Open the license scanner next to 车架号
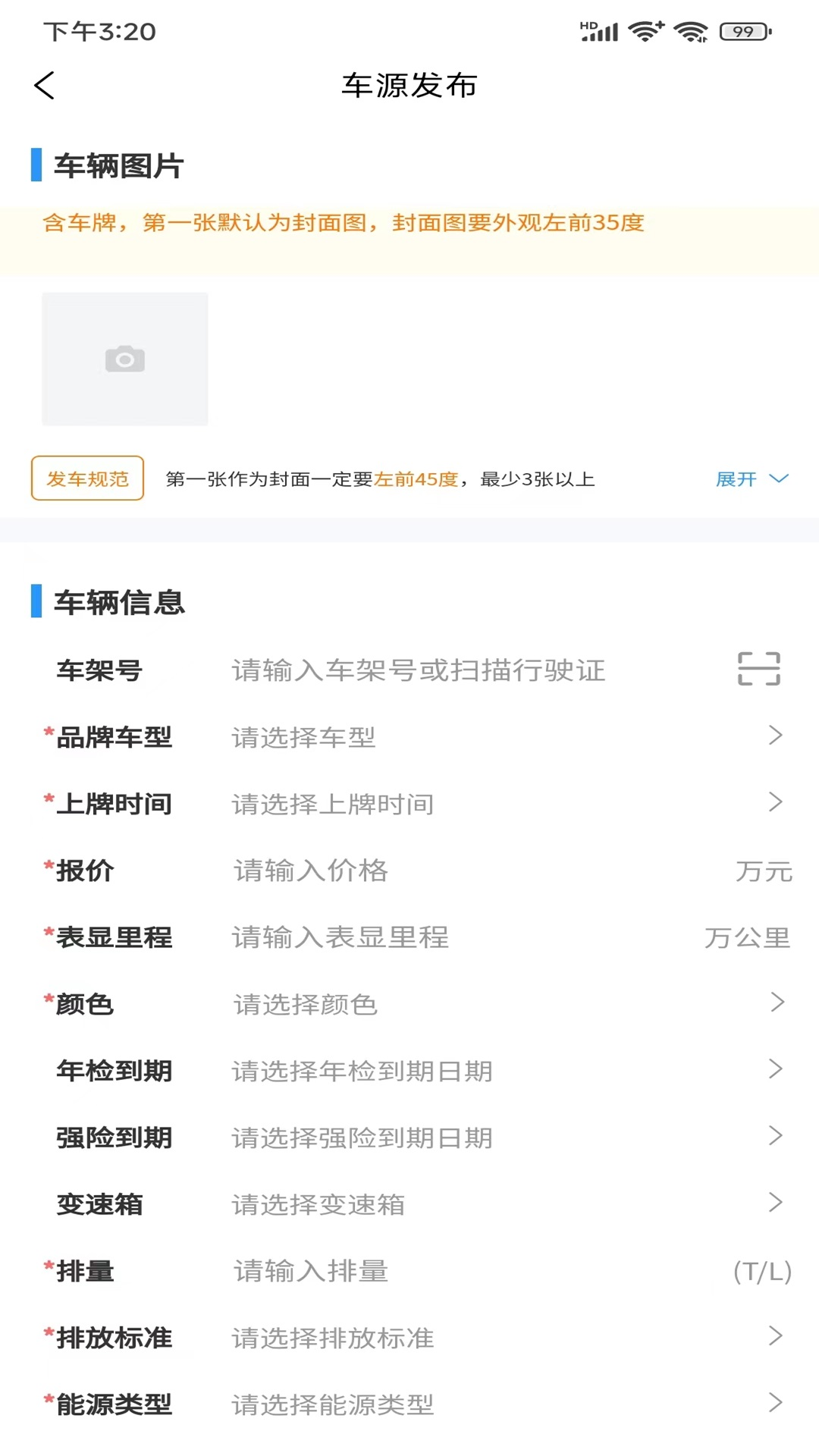The image size is (819, 1456). (758, 670)
